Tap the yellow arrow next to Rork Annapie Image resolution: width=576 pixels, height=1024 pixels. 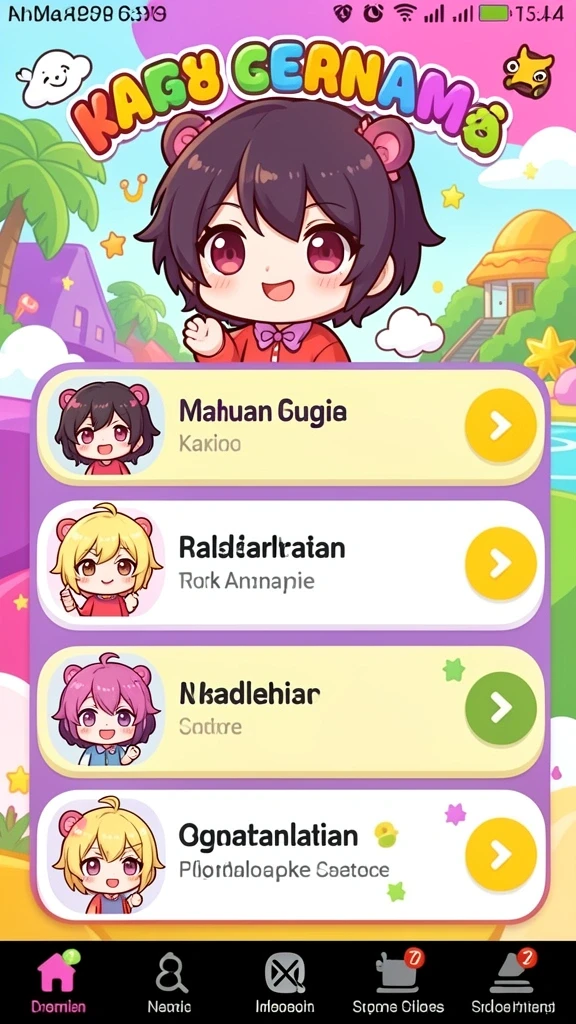coord(501,564)
